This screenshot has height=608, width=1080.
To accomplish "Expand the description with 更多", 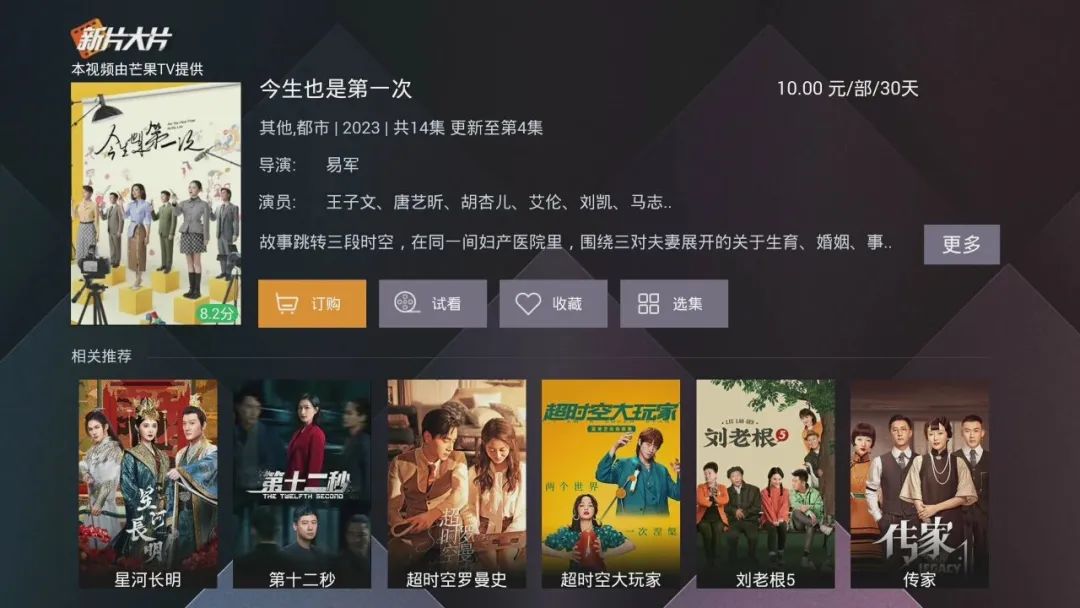I will tap(961, 244).
